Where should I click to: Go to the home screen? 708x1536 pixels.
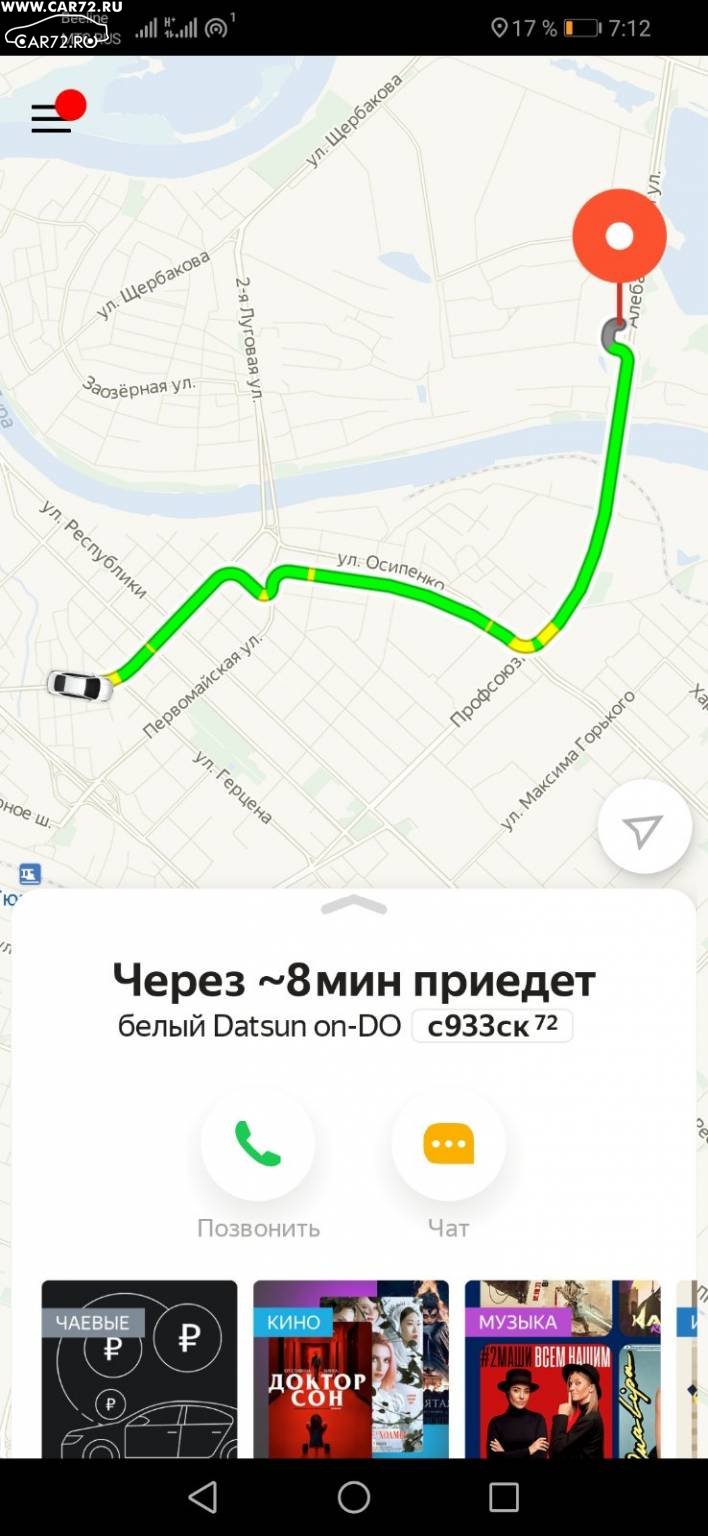[354, 1497]
